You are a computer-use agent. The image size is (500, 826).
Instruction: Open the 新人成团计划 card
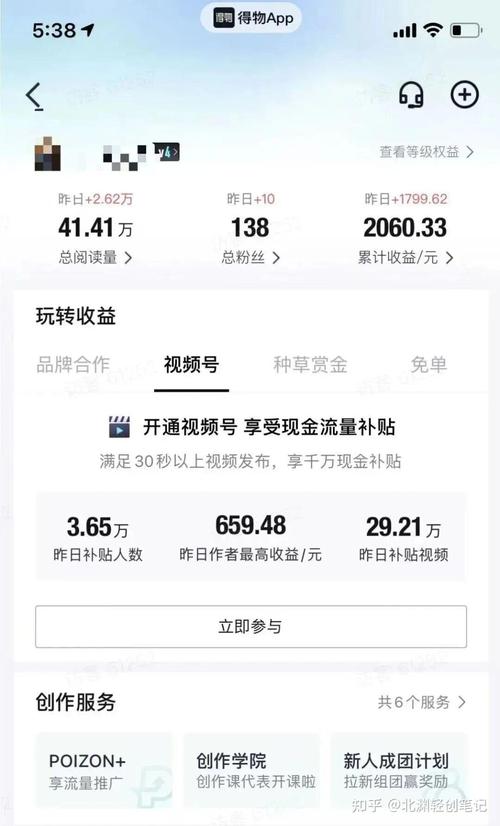point(399,770)
